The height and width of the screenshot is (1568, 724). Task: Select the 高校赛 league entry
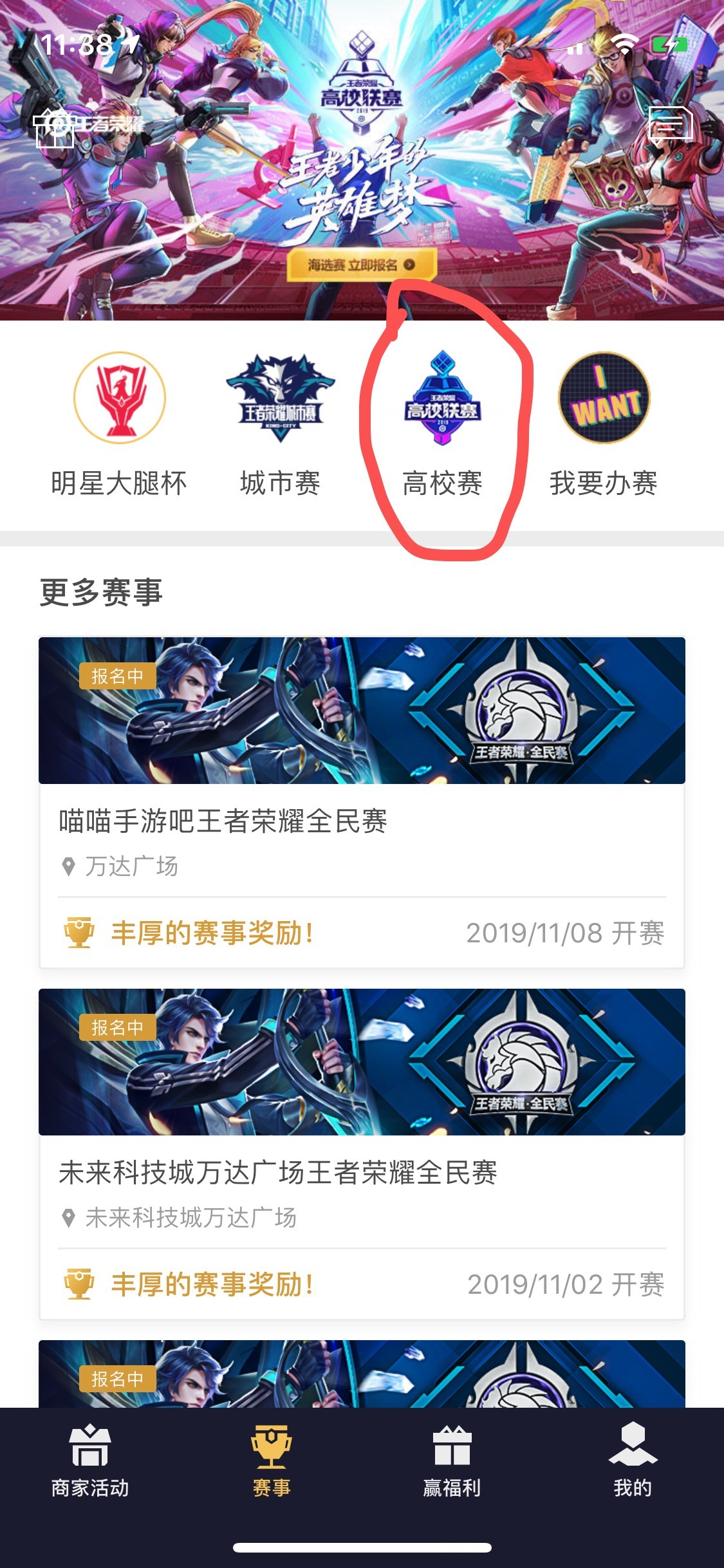coord(442,425)
